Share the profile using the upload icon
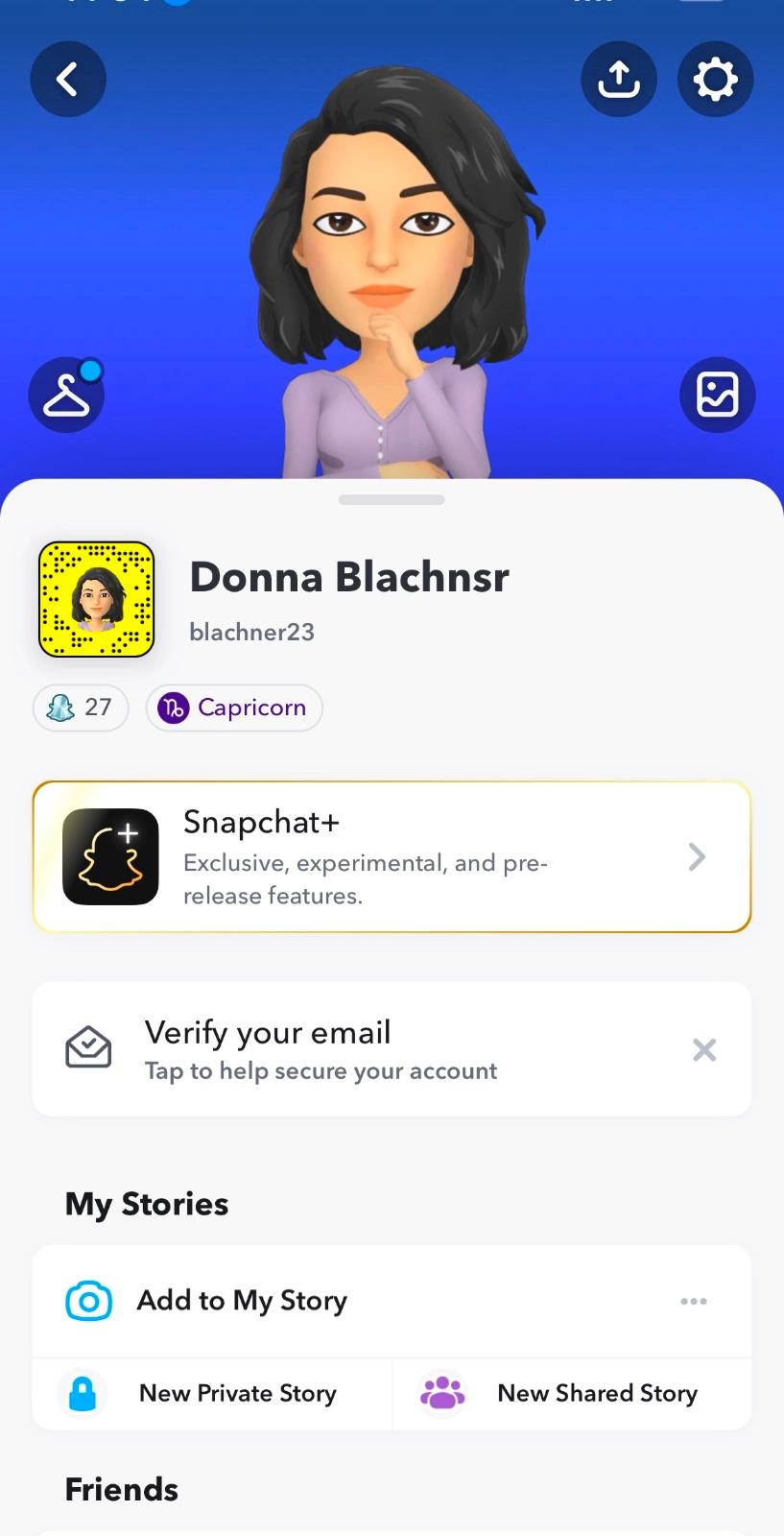Screen dimensions: 784x1536 [x=619, y=79]
